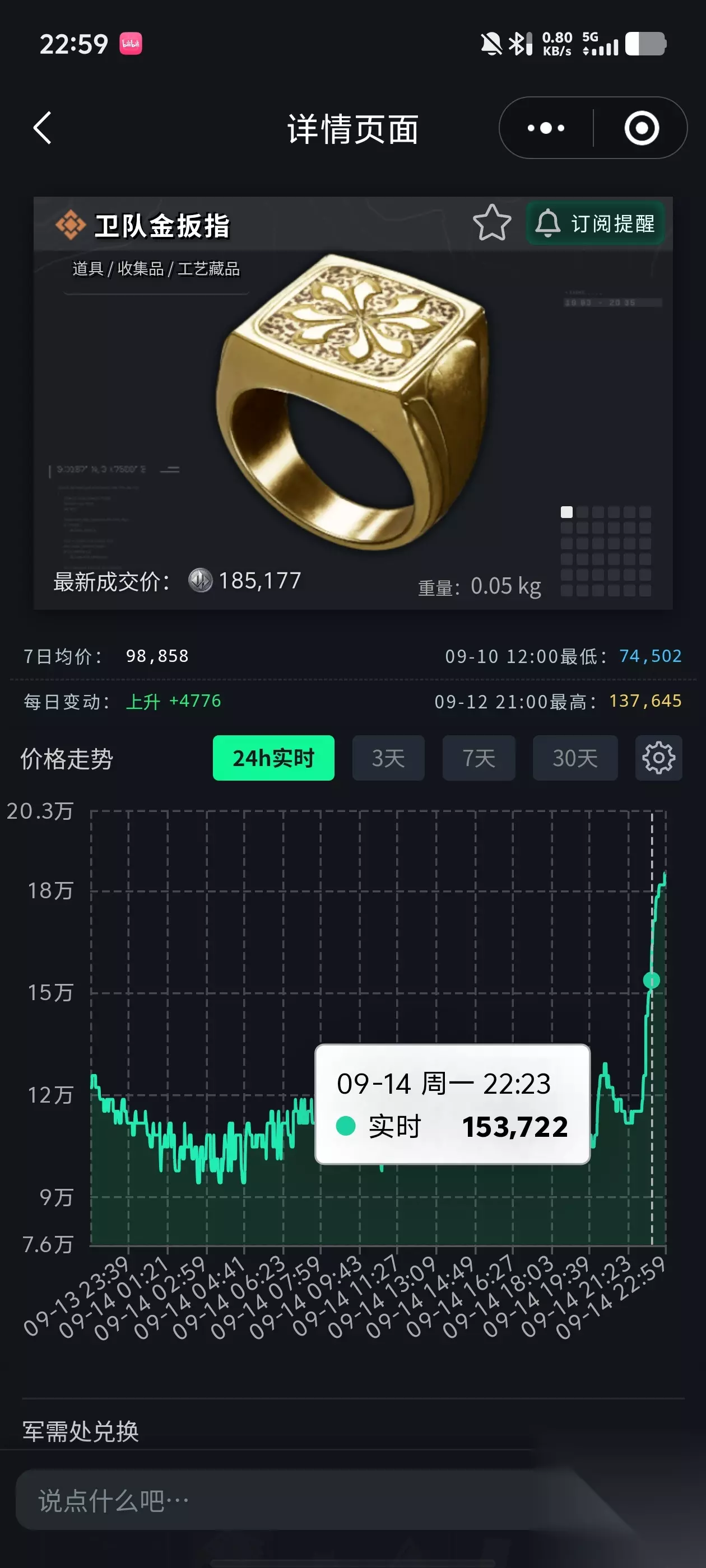This screenshot has height=1568, width=706.
Task: Switch to the 3天 price trend
Action: point(388,758)
